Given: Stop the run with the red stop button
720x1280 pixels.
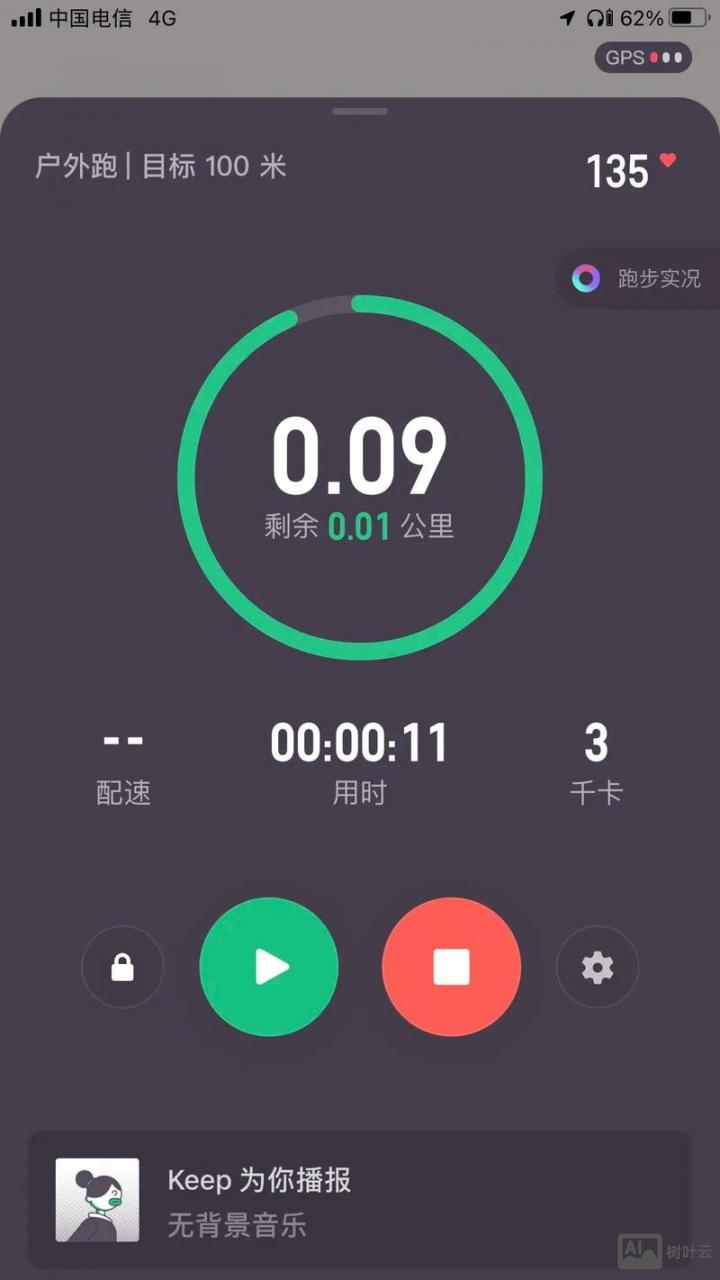Looking at the screenshot, I should click(451, 967).
